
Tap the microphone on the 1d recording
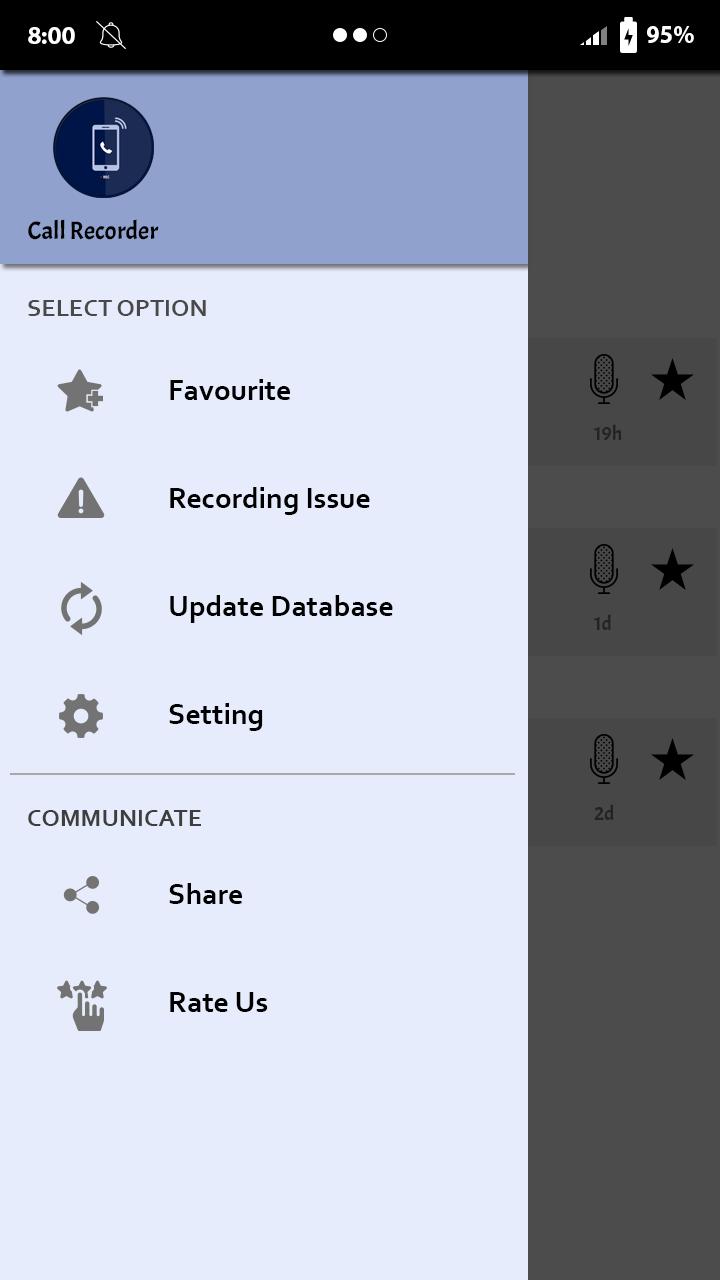(604, 570)
